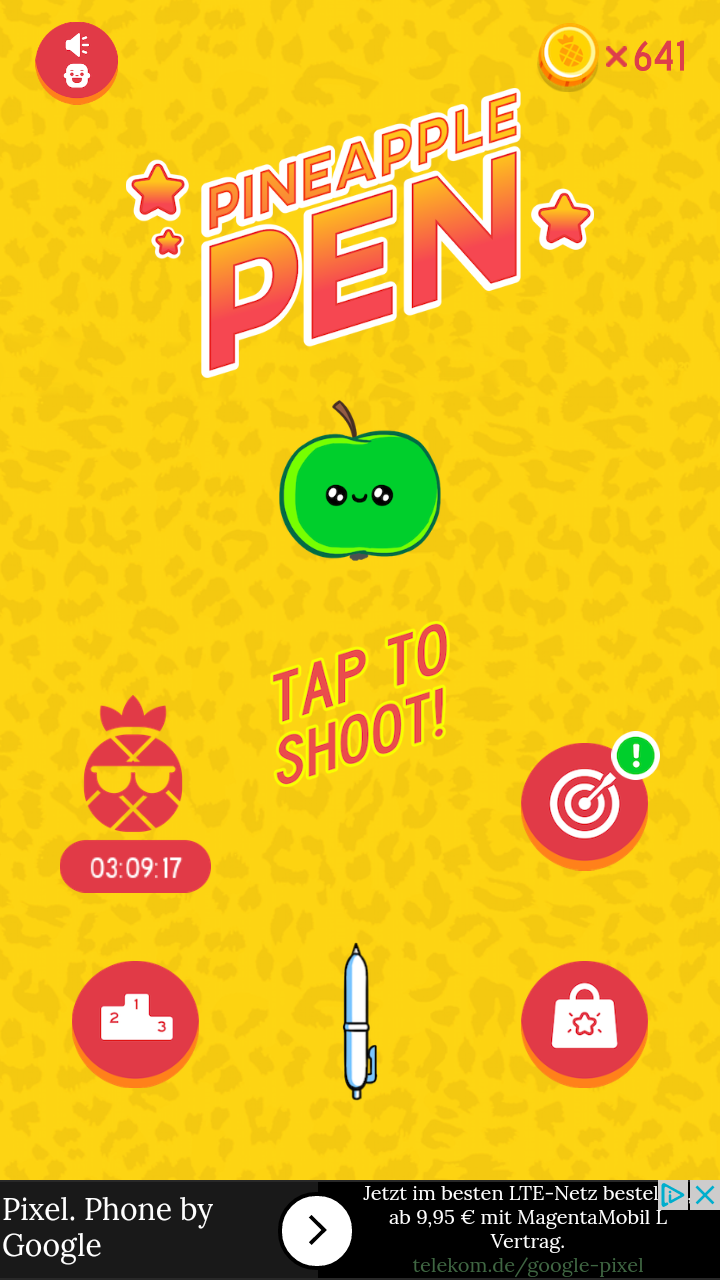Image resolution: width=720 pixels, height=1280 pixels.
Task: Open pineapple coin balance
Action: pyautogui.click(x=613, y=57)
